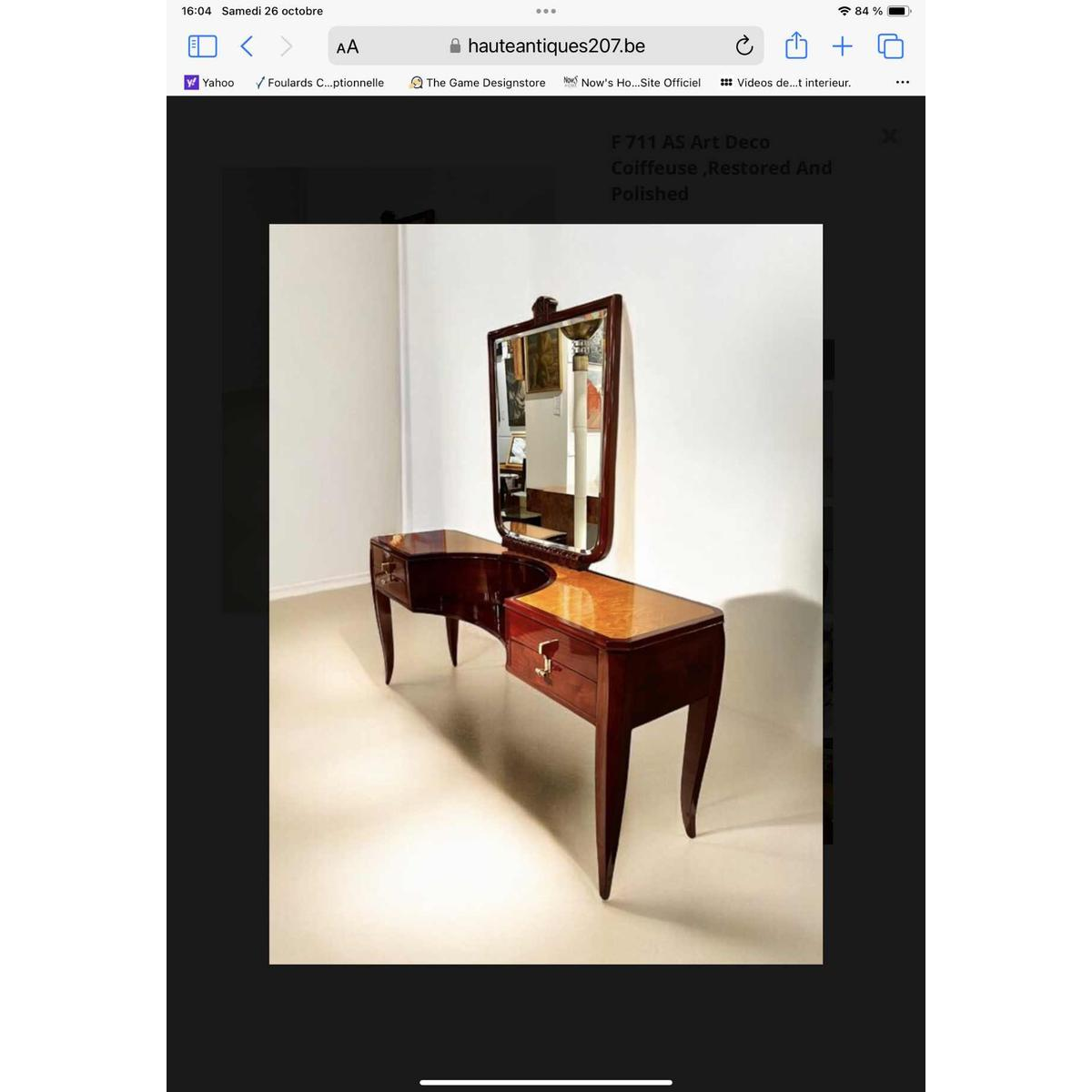Open The Game Designstore bookmark
The width and height of the screenshot is (1092, 1092).
tap(478, 83)
